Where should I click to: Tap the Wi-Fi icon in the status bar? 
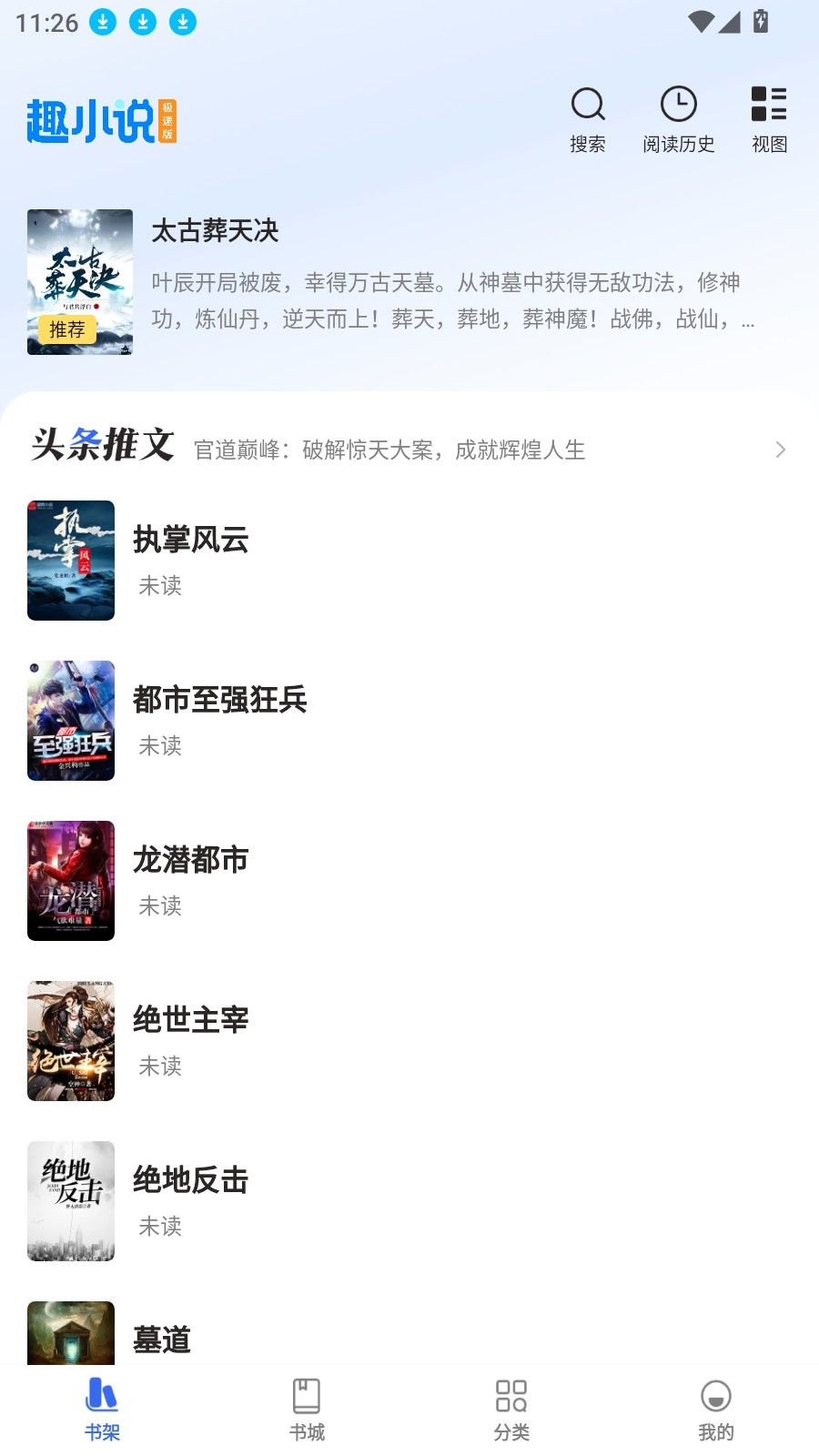[701, 22]
